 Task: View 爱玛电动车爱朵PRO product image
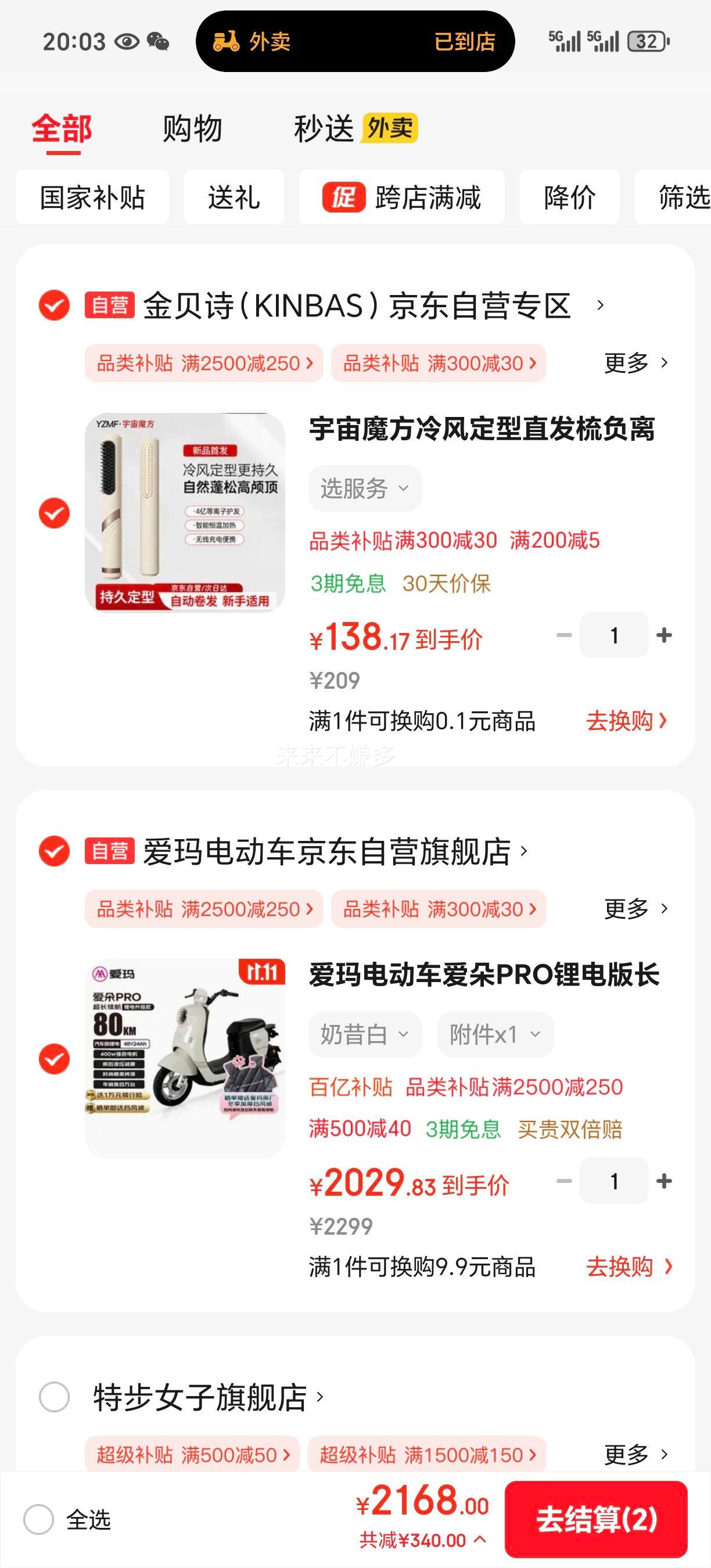click(185, 1059)
